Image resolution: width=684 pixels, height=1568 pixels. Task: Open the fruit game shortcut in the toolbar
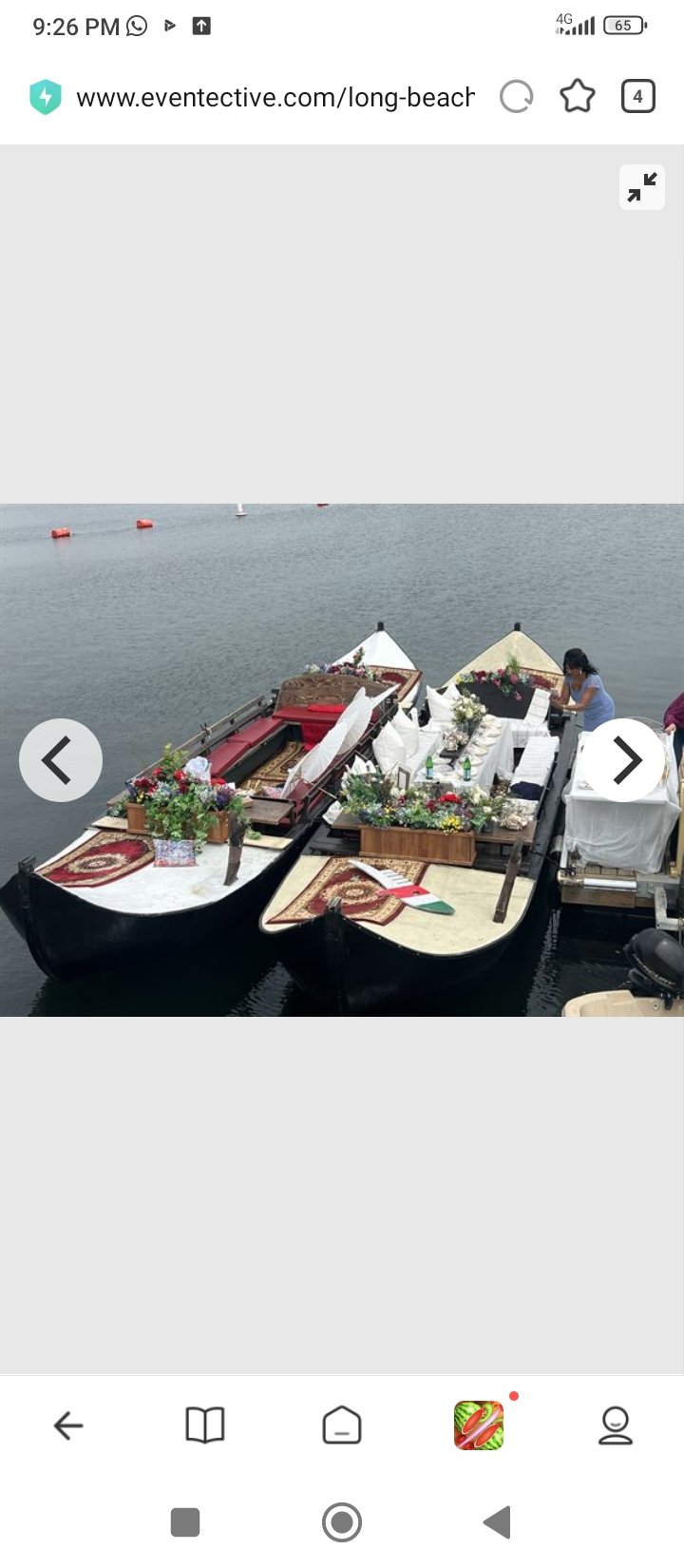(479, 1425)
